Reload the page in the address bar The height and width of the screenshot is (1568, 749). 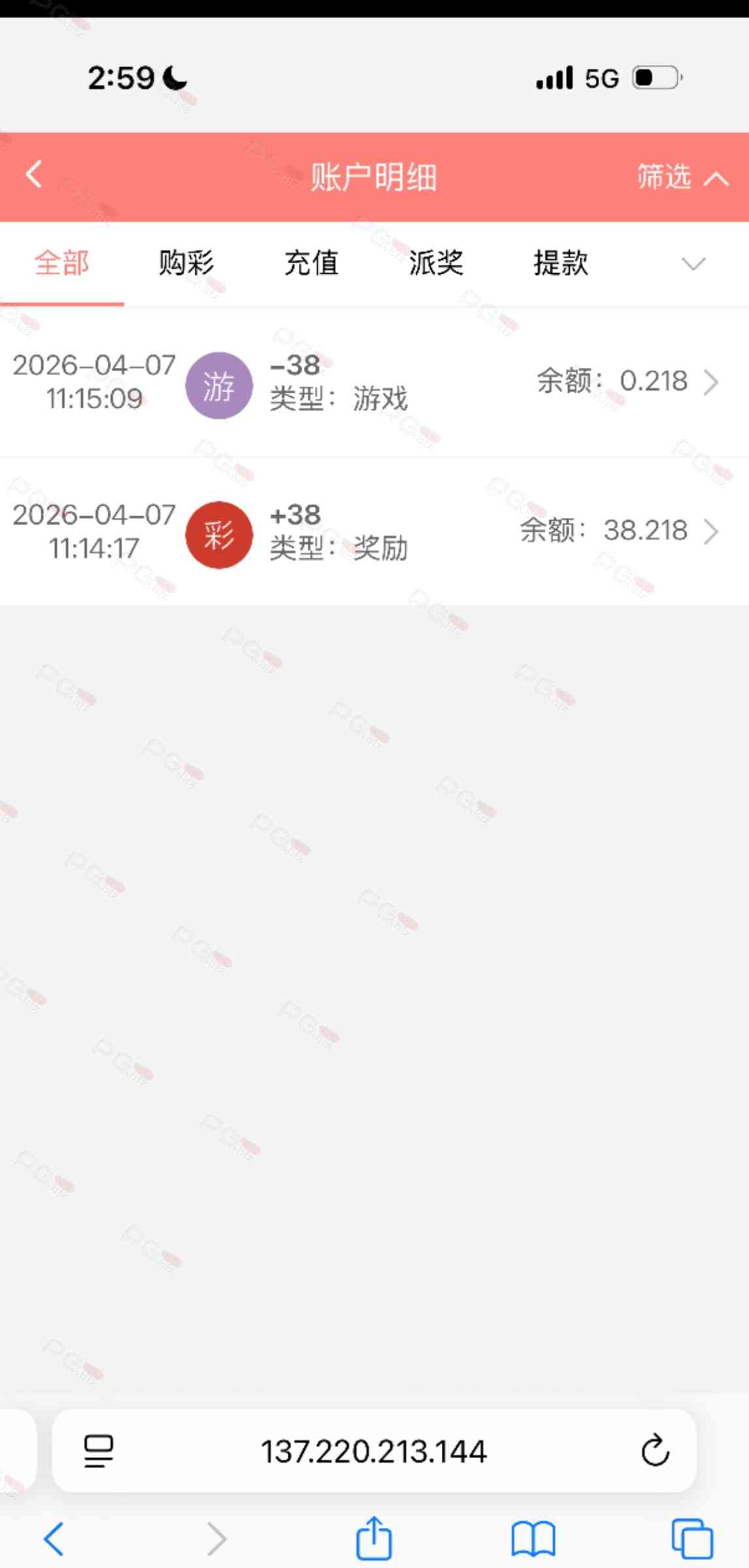point(655,1451)
